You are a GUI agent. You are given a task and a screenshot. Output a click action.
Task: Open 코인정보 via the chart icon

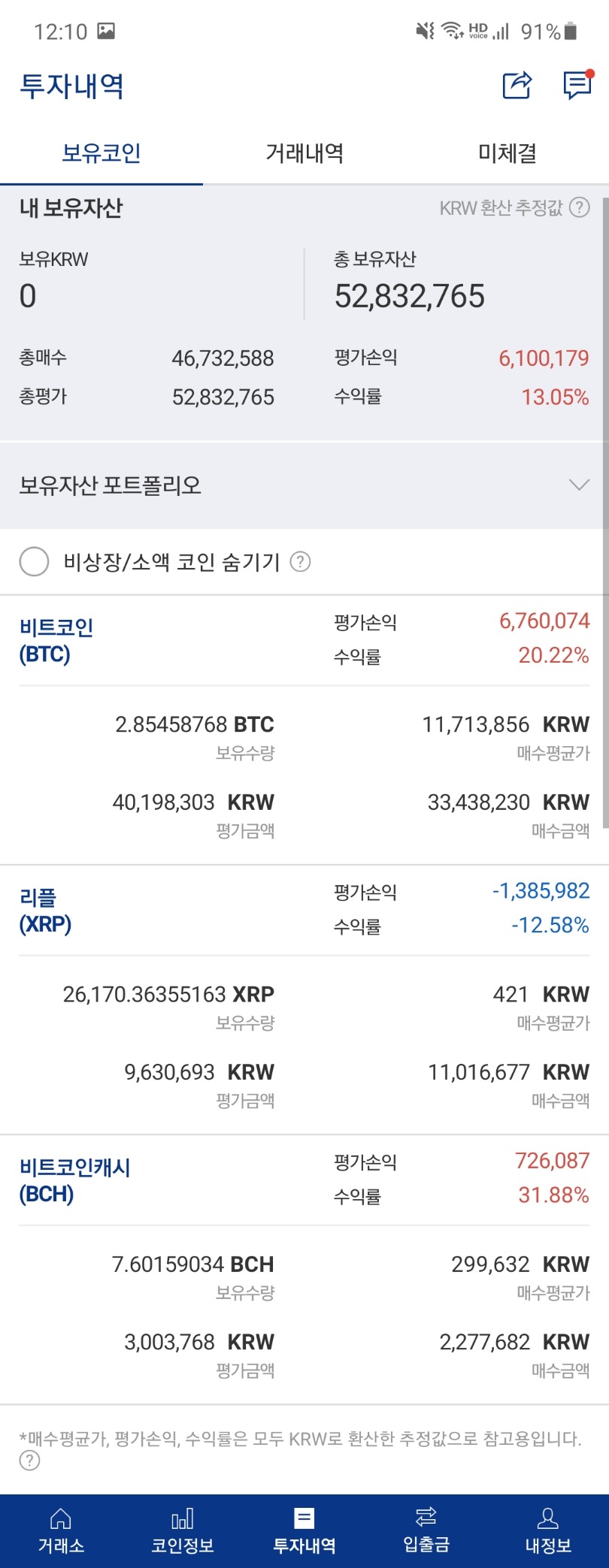[182, 1521]
